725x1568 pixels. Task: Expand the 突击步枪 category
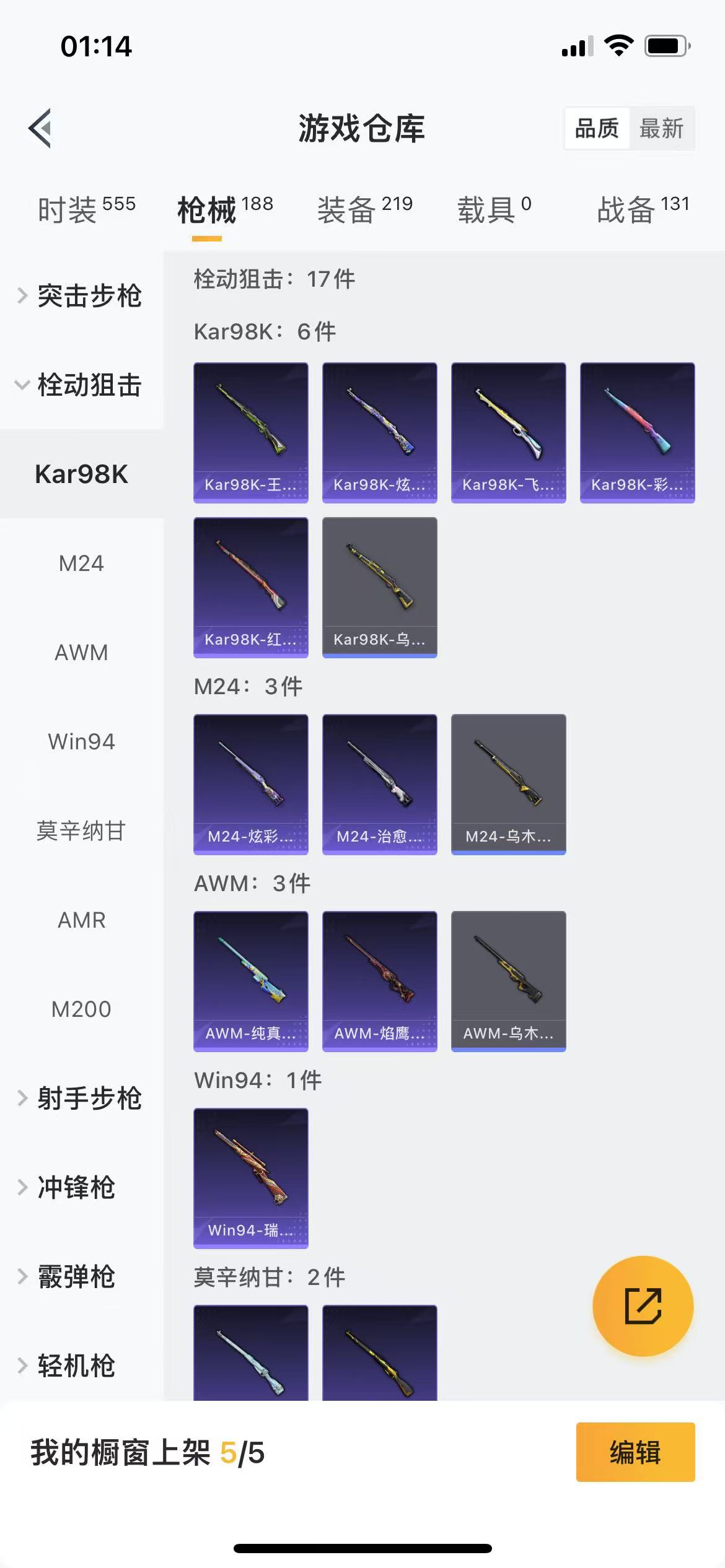81,296
